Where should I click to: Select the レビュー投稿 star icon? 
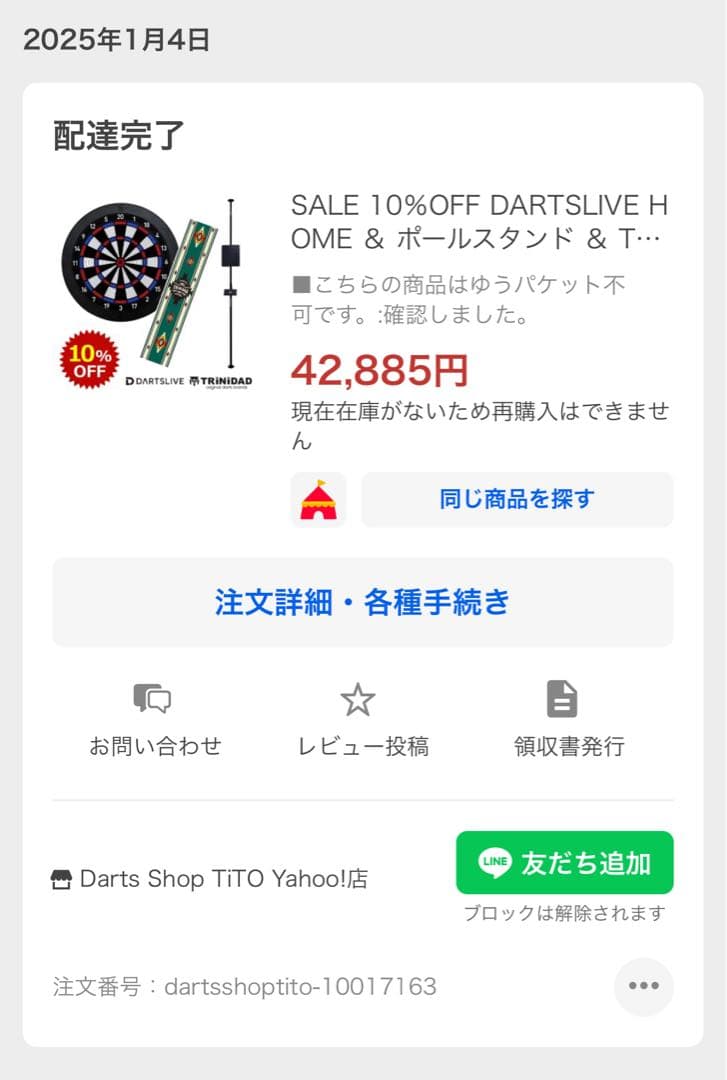click(357, 700)
